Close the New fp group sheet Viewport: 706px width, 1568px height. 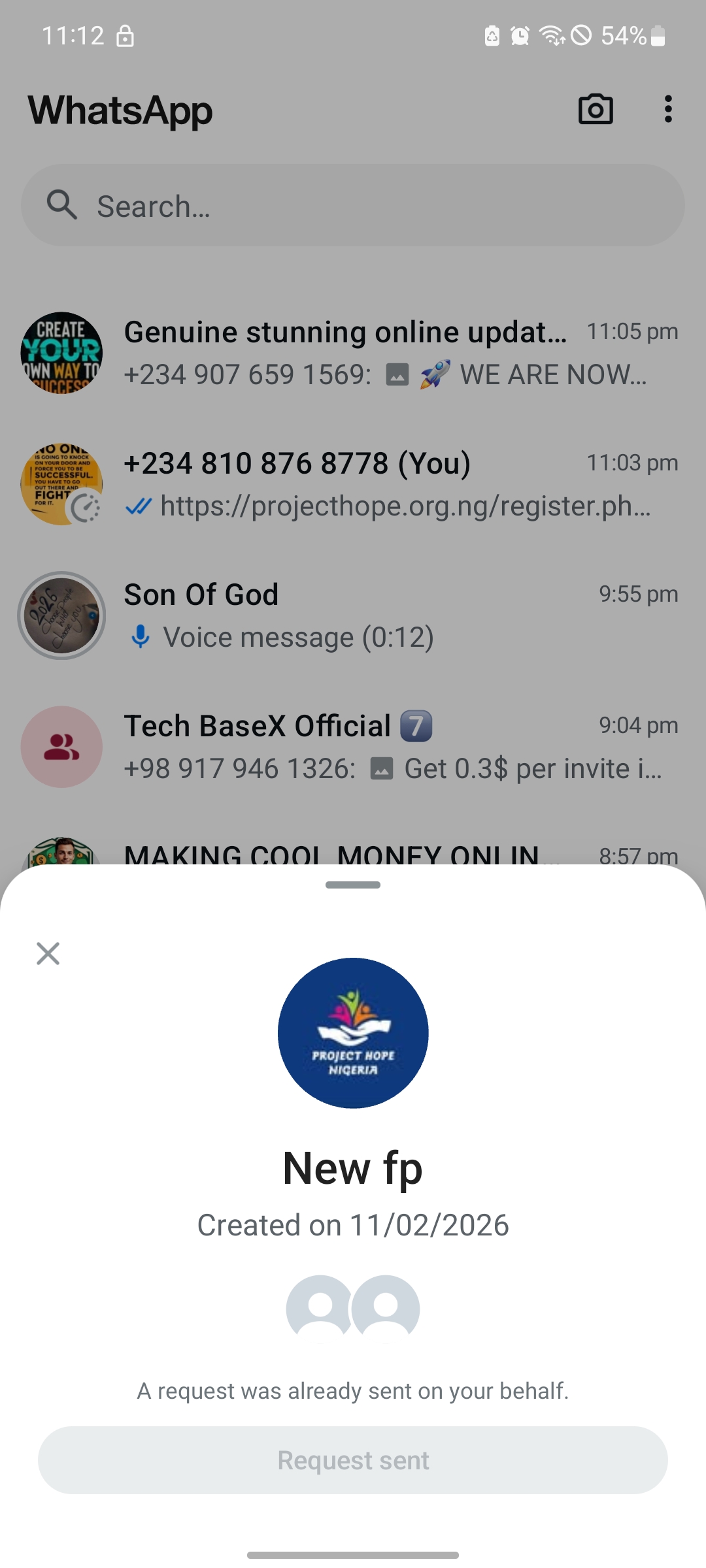point(48,953)
